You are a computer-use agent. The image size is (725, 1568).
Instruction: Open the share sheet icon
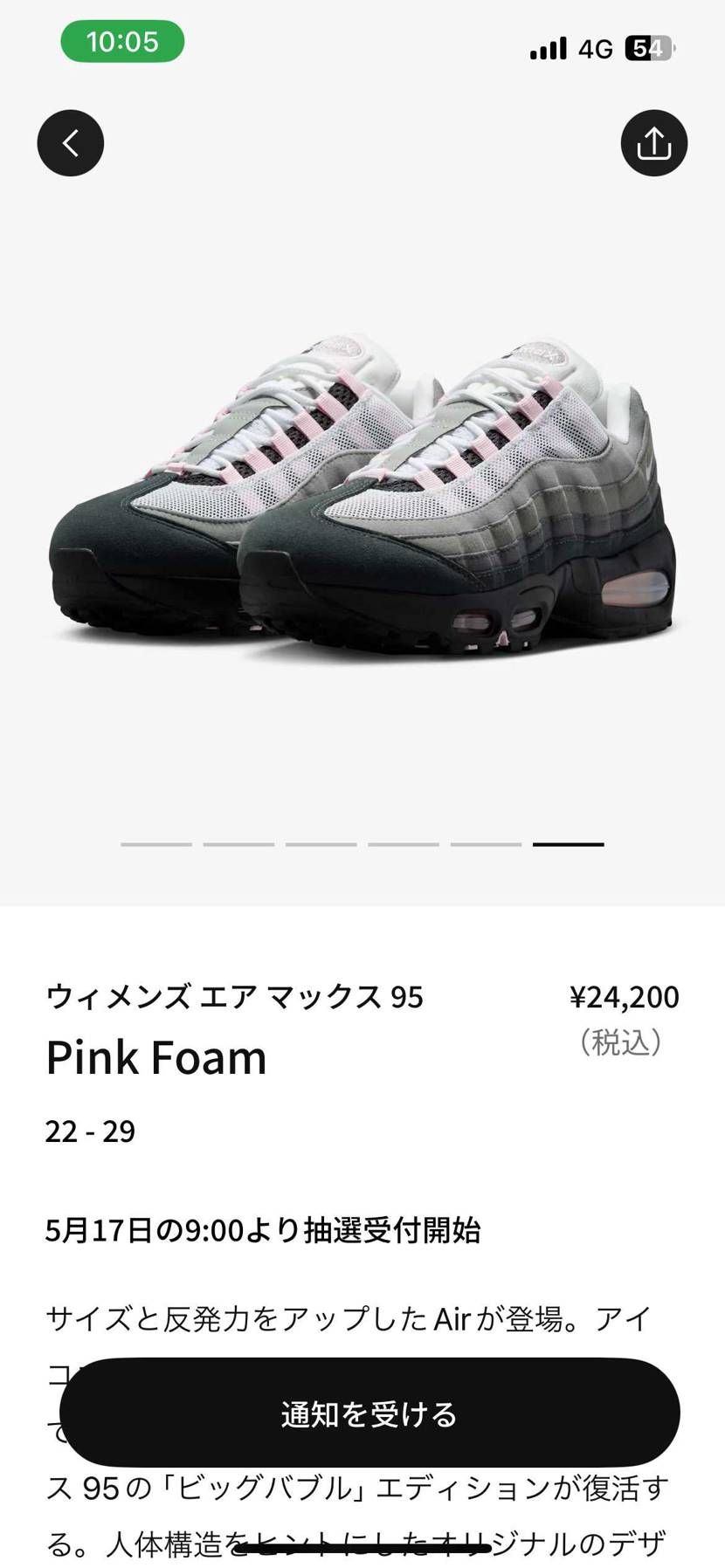653,142
